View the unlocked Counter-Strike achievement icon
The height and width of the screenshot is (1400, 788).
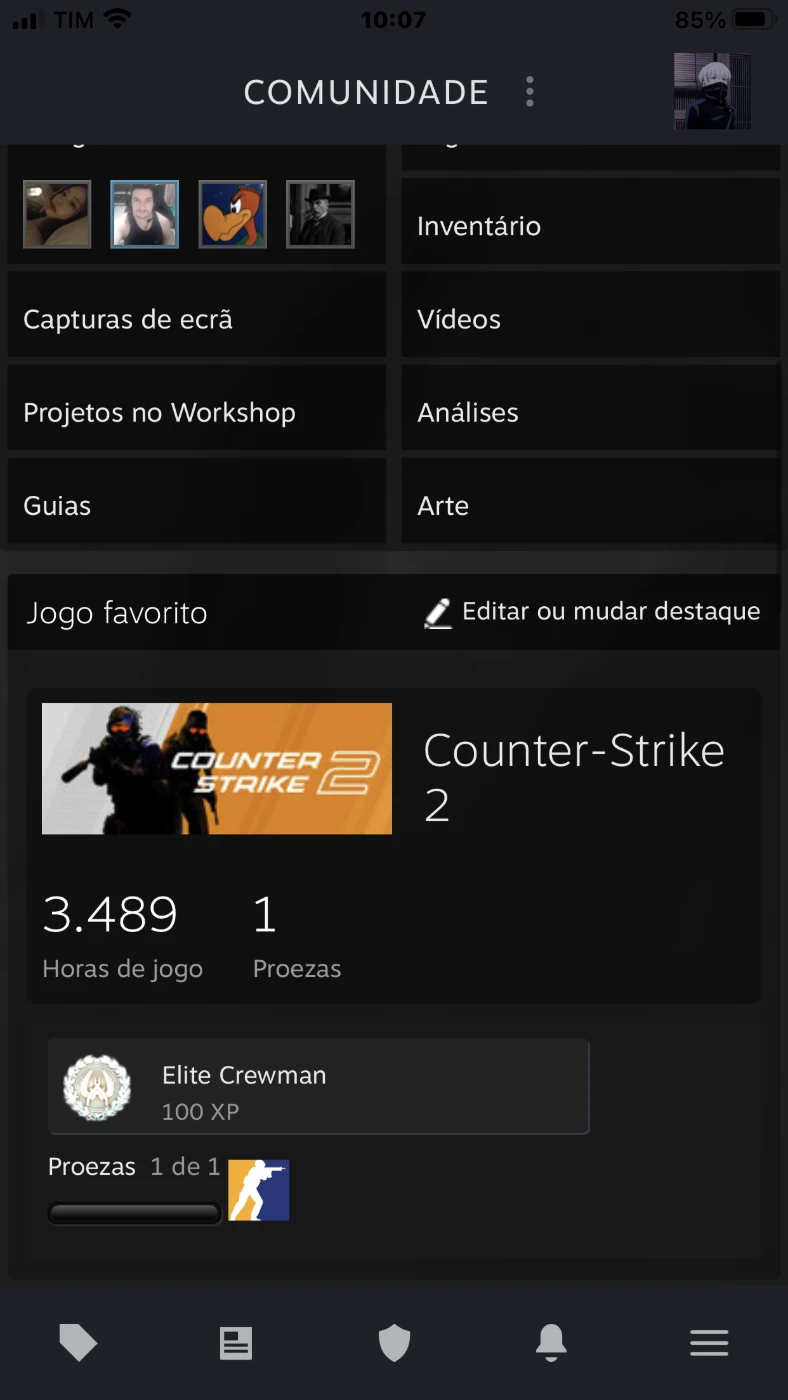coord(259,1190)
